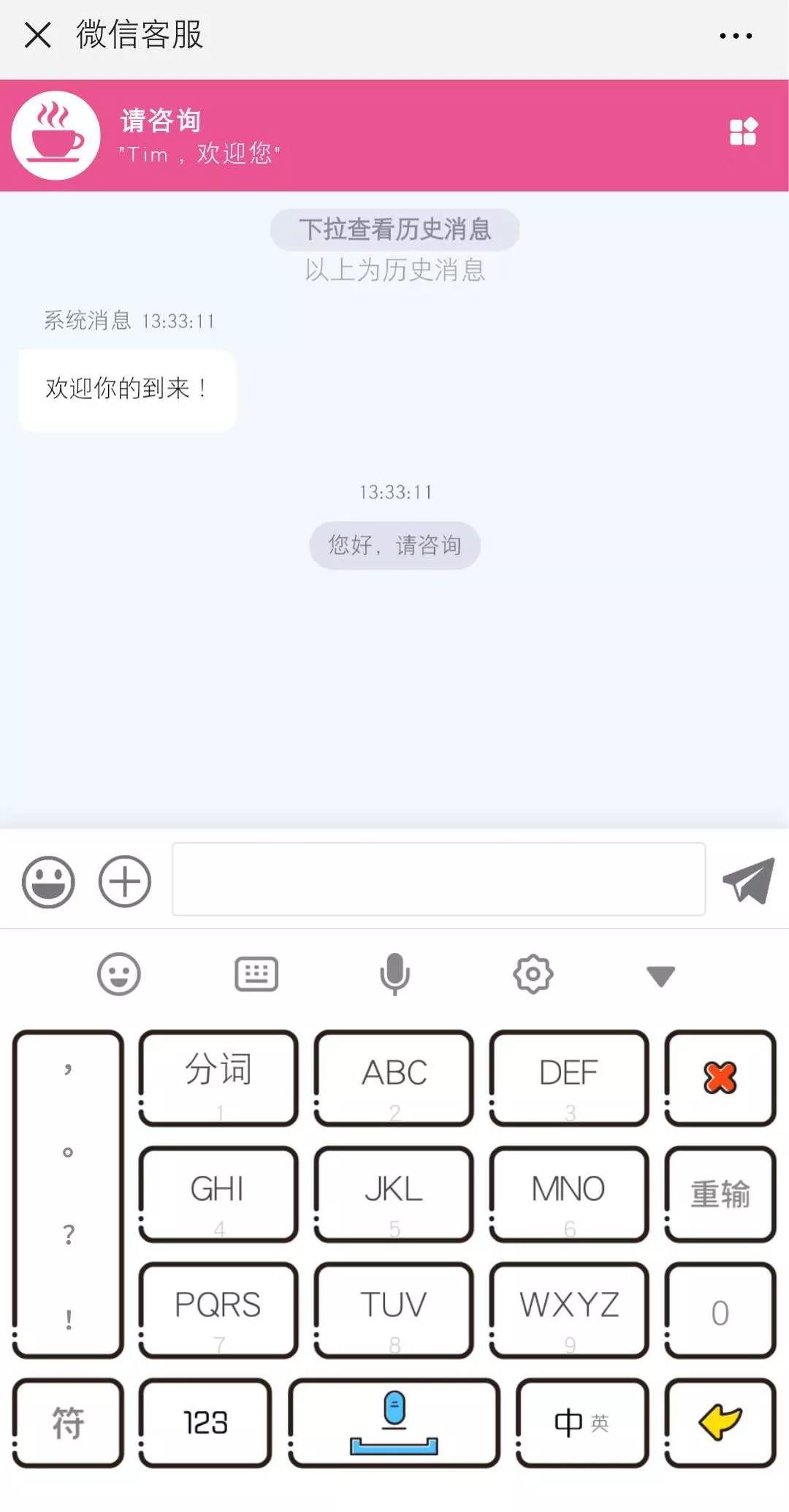The image size is (789, 1512).
Task: Tap the red X delete key
Action: pos(720,1077)
